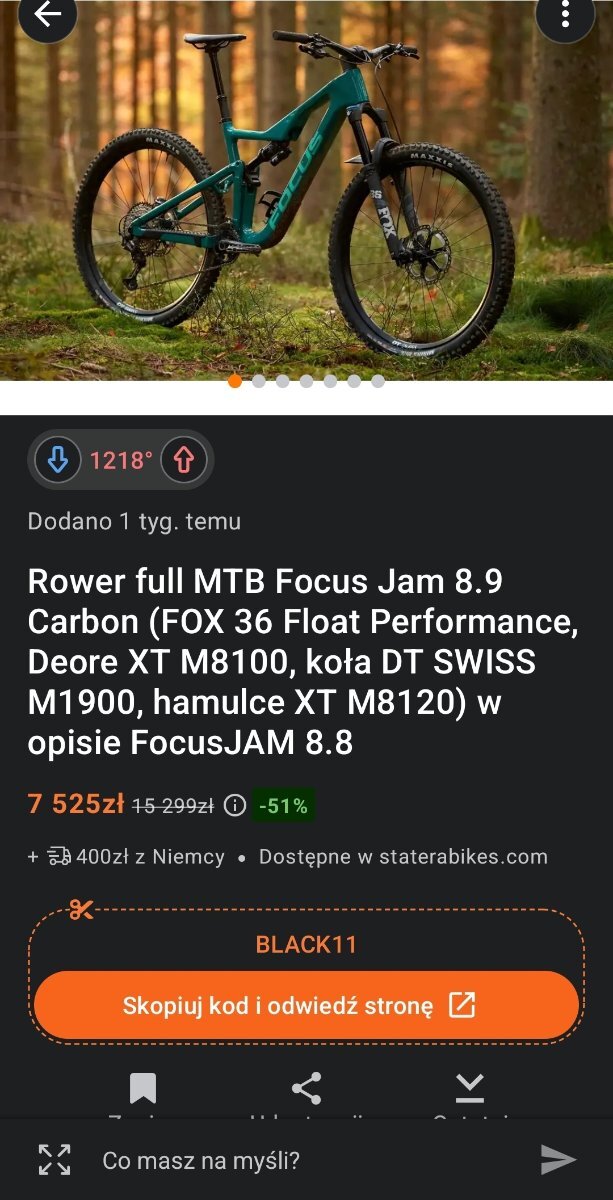Go back using the arrow
The width and height of the screenshot is (613, 1200).
pos(47,14)
